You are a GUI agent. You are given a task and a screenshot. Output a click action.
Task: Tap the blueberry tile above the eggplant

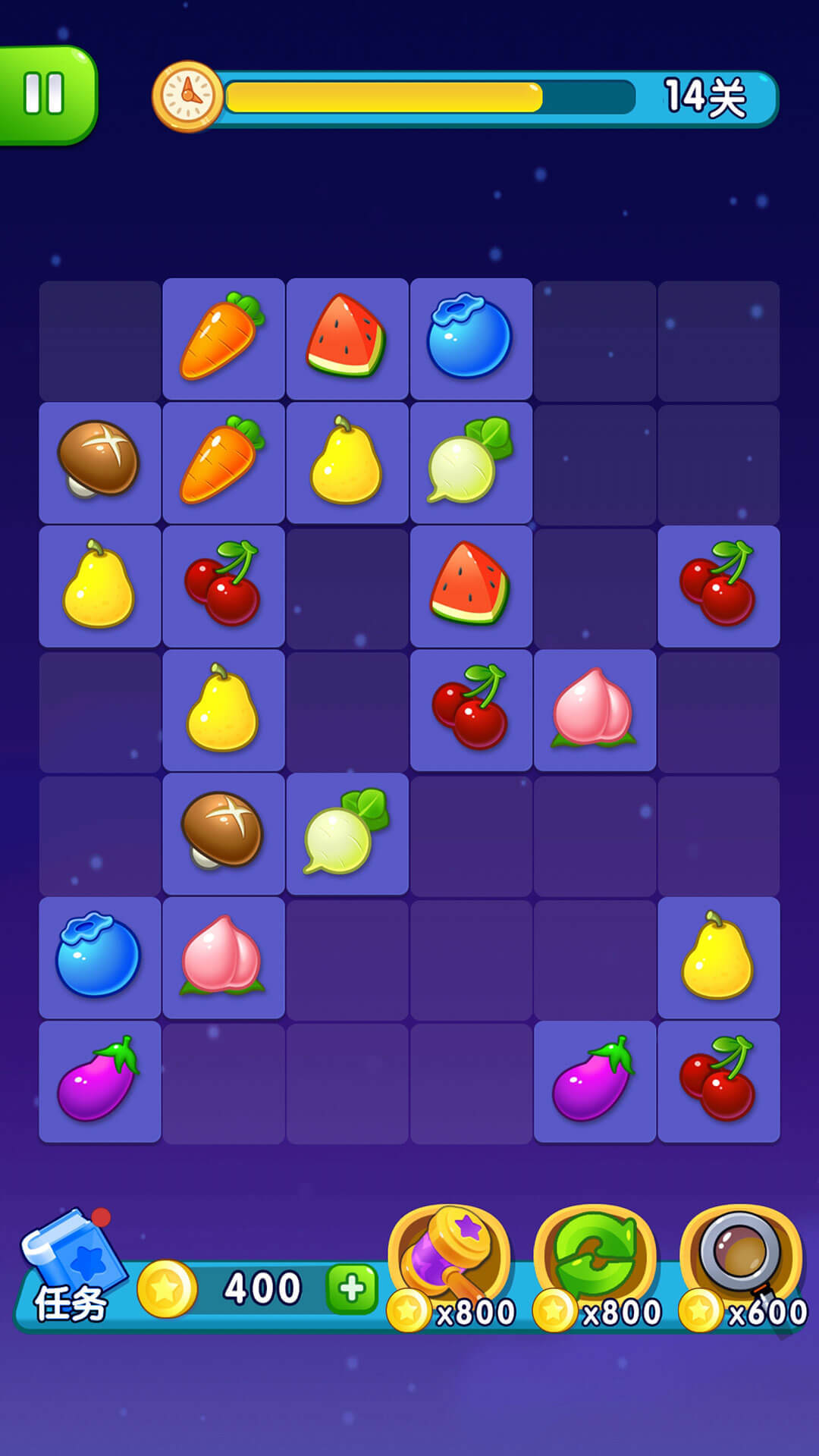coord(99,957)
